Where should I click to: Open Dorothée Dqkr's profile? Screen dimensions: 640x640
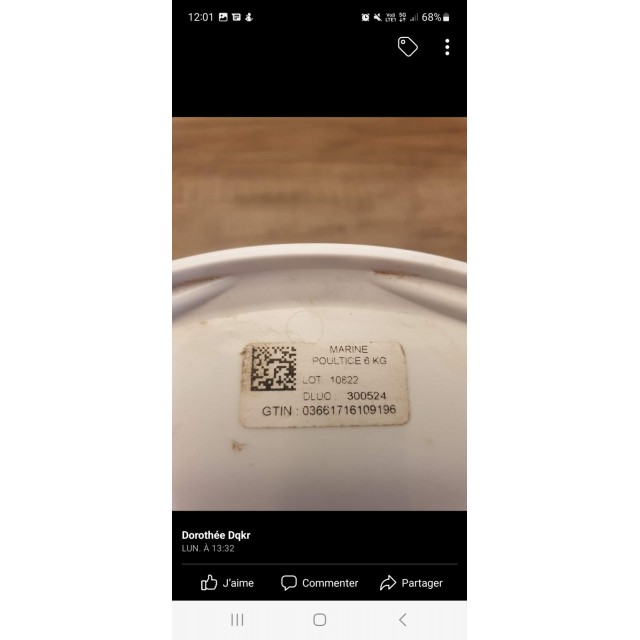(216, 535)
